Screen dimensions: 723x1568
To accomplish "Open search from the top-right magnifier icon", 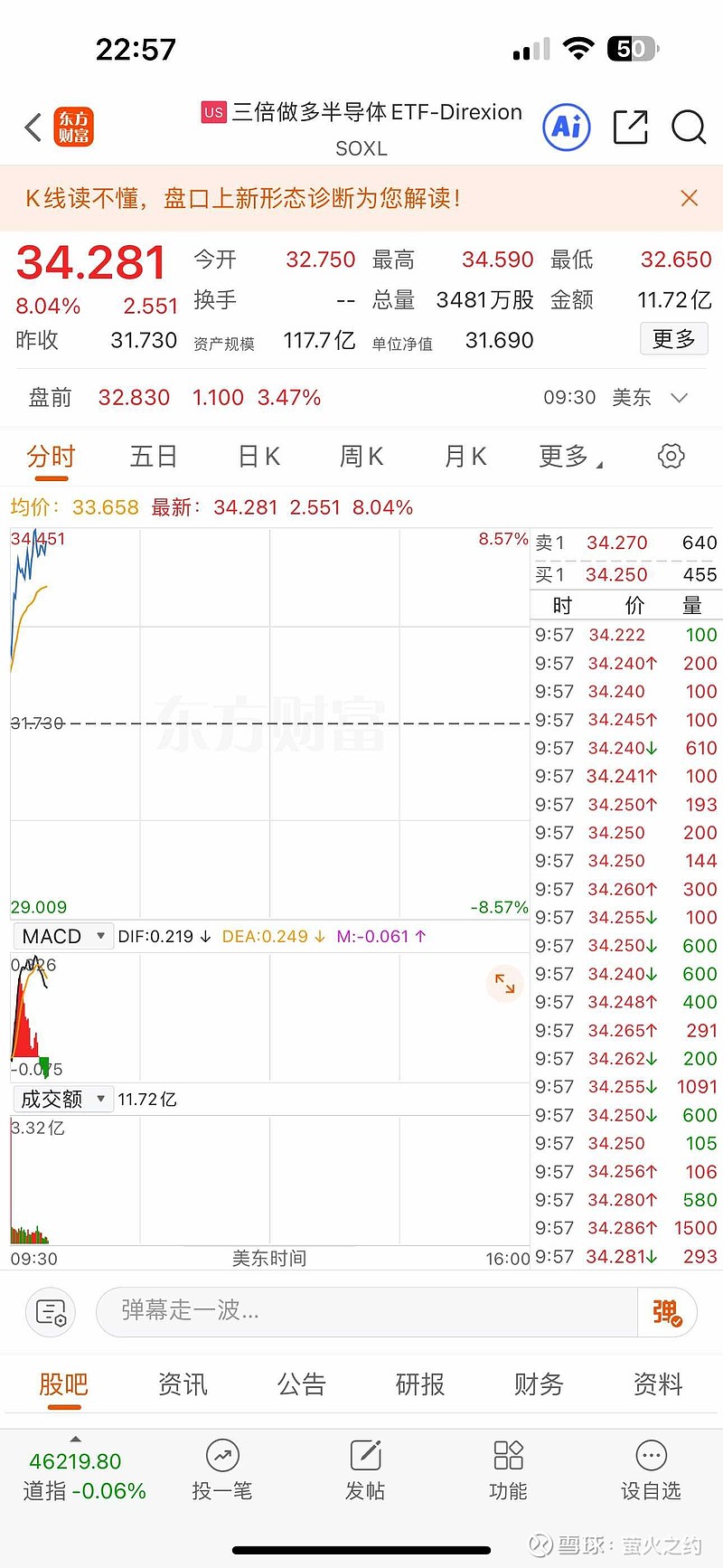I will pos(689,129).
